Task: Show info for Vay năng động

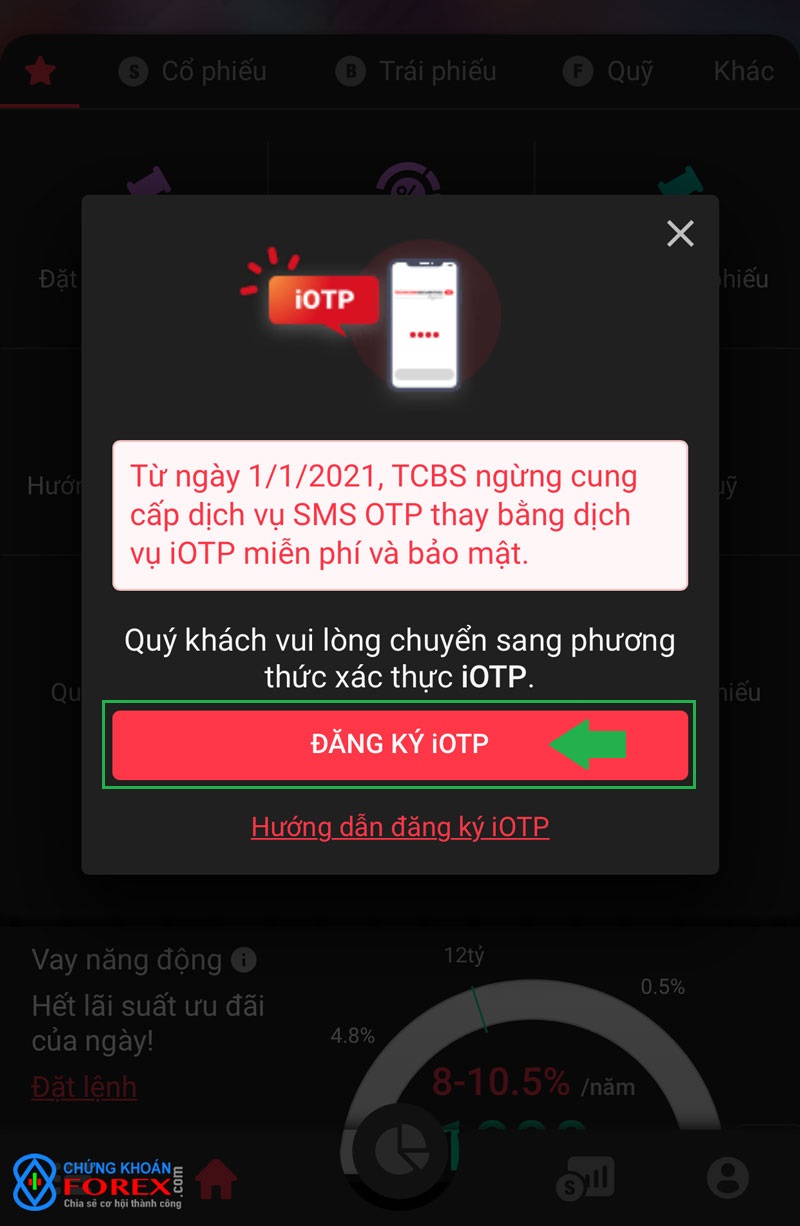Action: click(243, 961)
